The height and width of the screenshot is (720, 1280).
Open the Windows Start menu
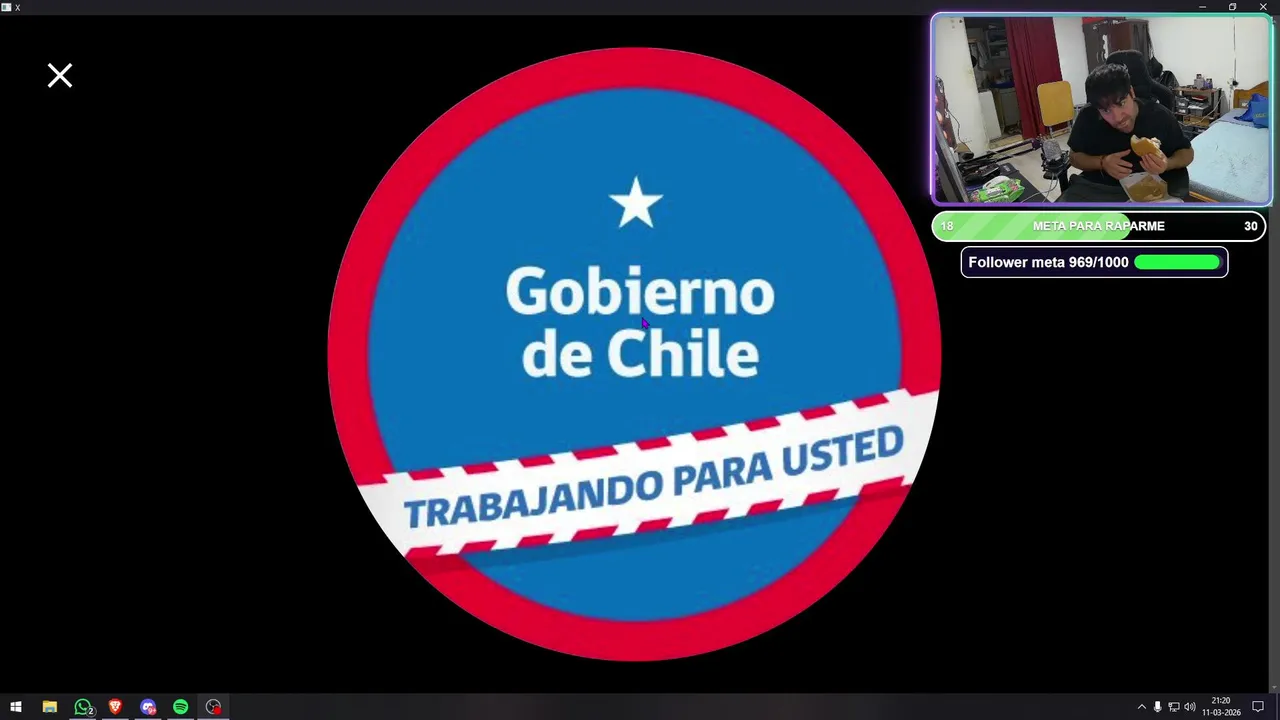pos(15,707)
